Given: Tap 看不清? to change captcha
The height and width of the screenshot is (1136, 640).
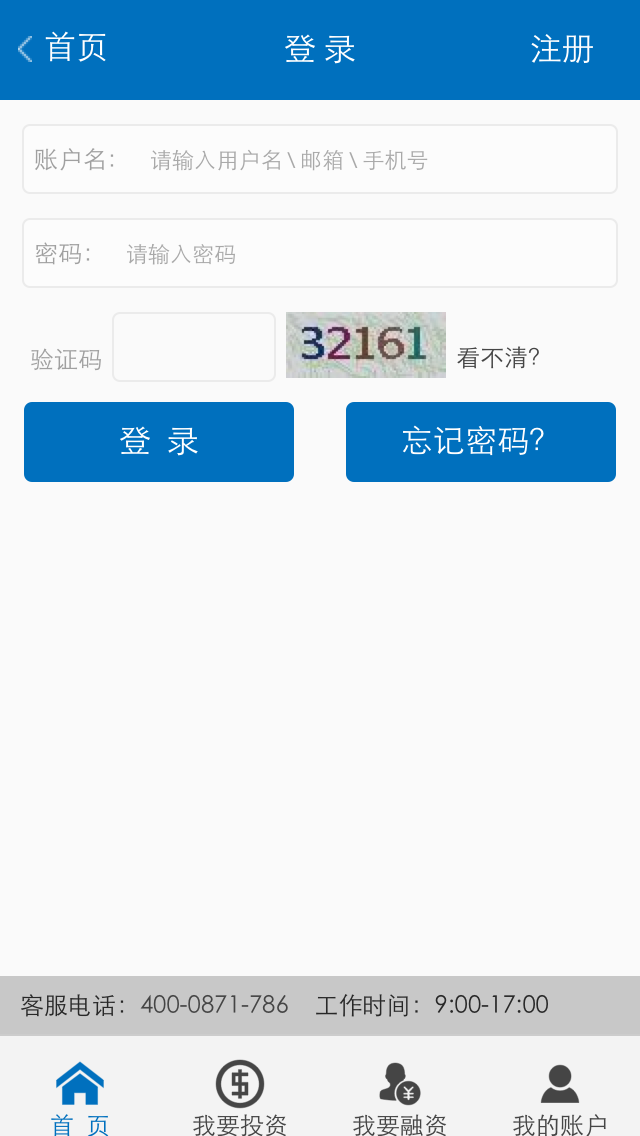Looking at the screenshot, I should 498,358.
